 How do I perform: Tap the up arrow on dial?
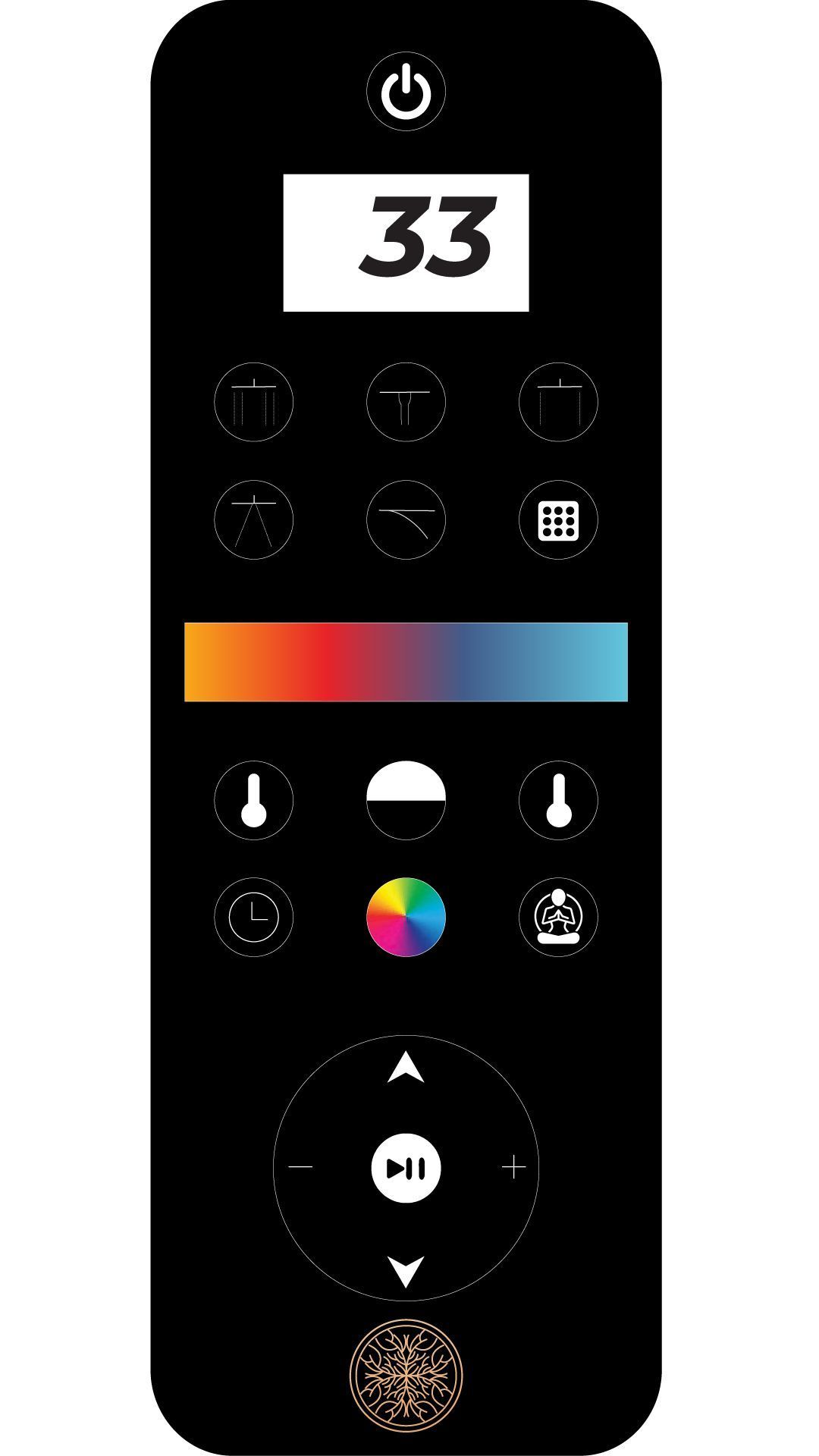point(406,1068)
